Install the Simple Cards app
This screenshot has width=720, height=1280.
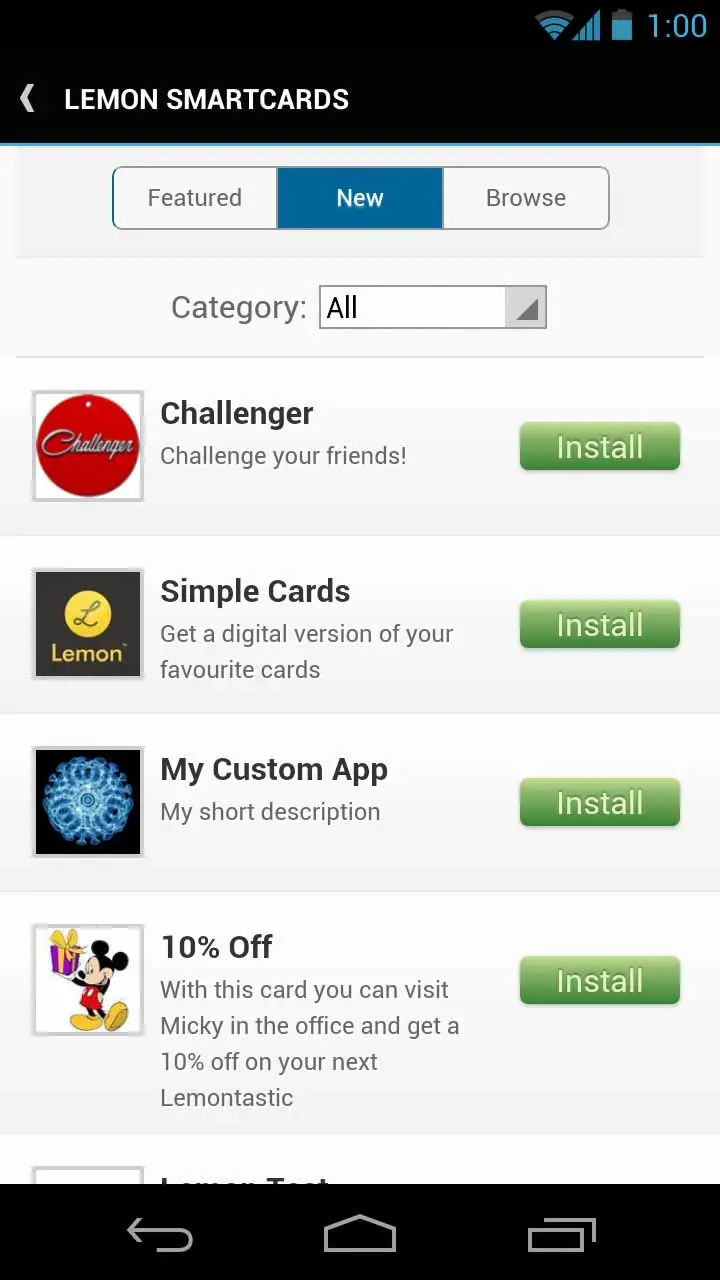click(x=599, y=624)
